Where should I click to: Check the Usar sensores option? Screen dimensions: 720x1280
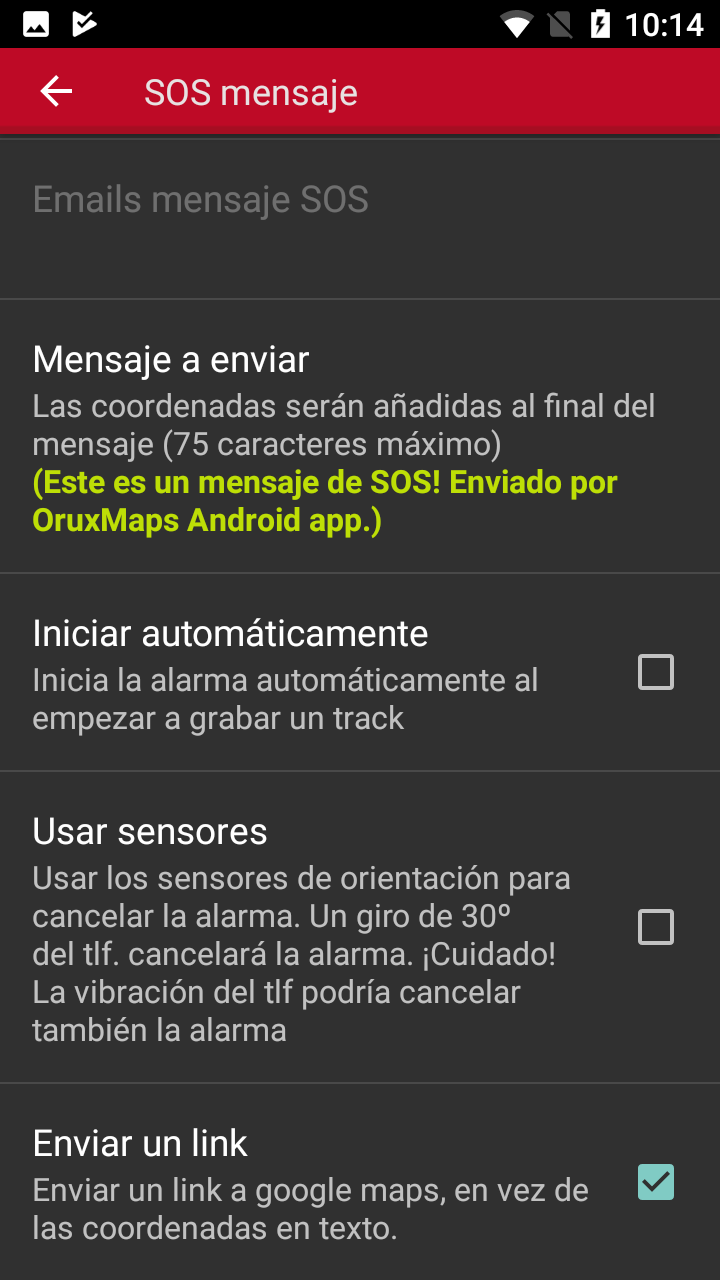pyautogui.click(x=656, y=927)
